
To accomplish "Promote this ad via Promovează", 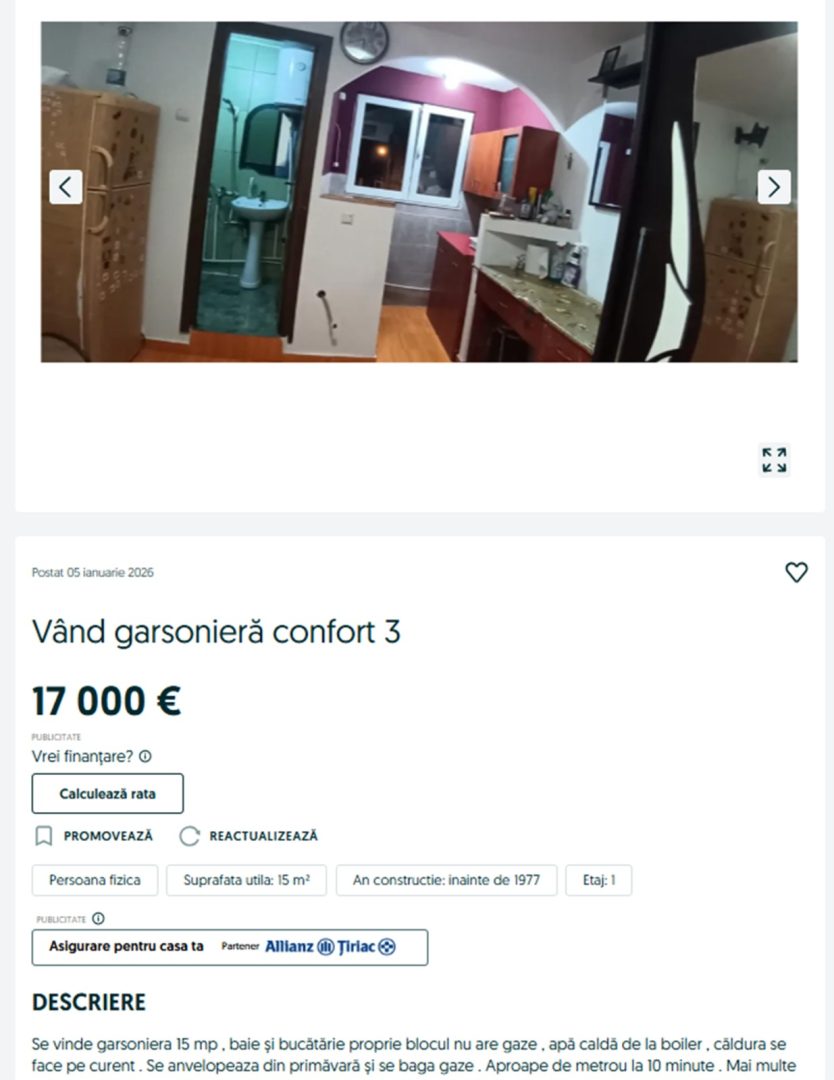I will point(95,836).
